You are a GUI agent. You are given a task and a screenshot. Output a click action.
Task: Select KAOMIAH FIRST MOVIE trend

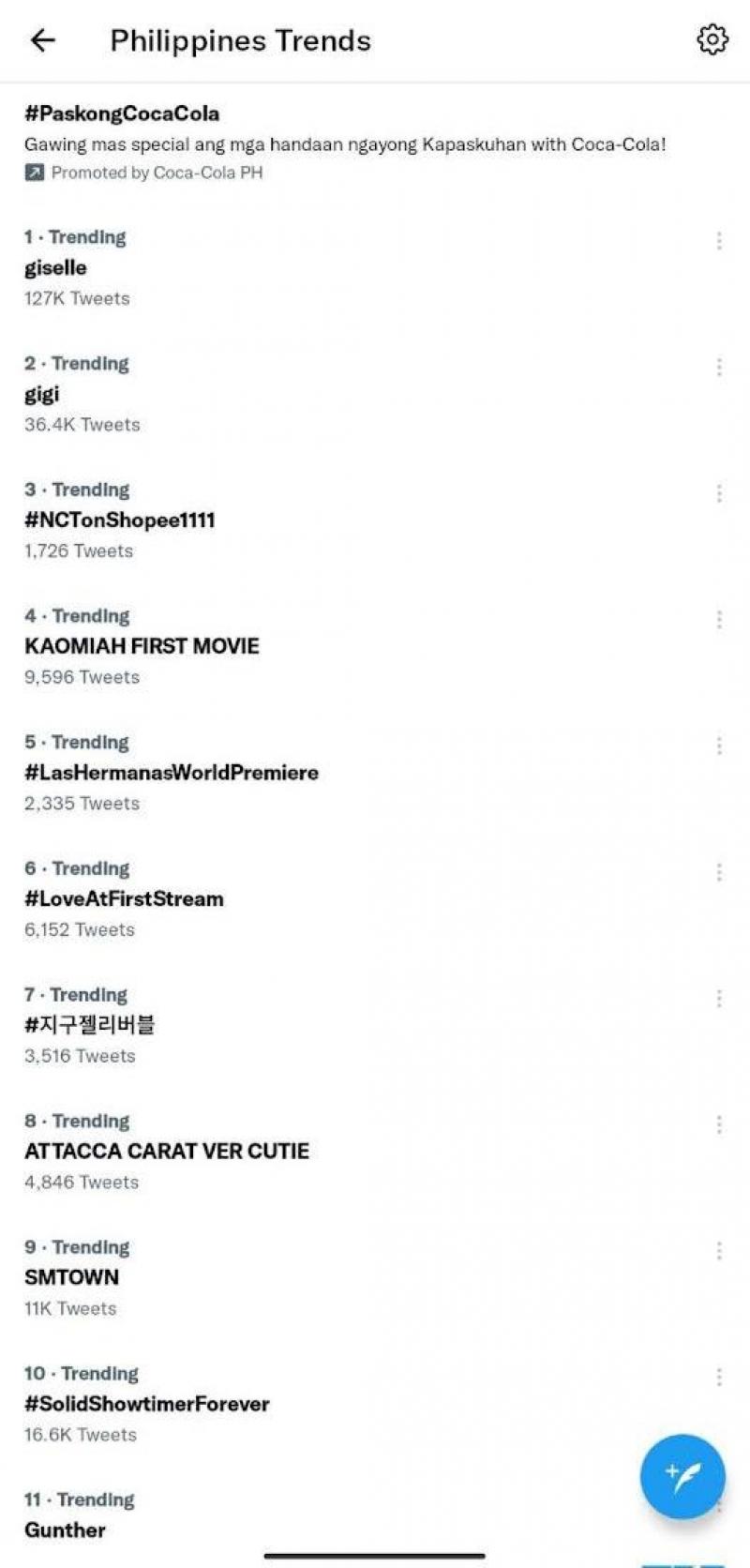(x=142, y=646)
